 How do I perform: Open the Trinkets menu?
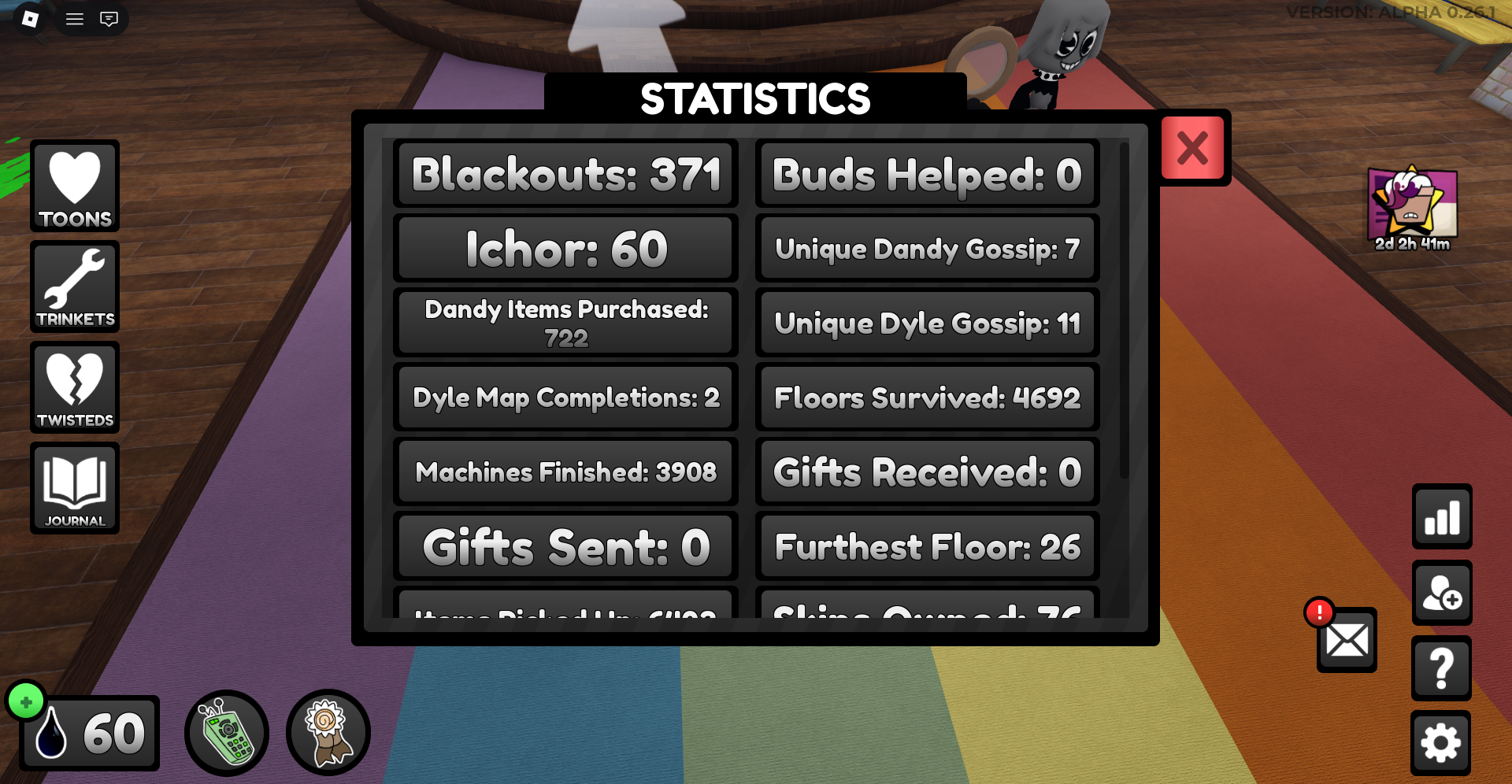tap(75, 287)
